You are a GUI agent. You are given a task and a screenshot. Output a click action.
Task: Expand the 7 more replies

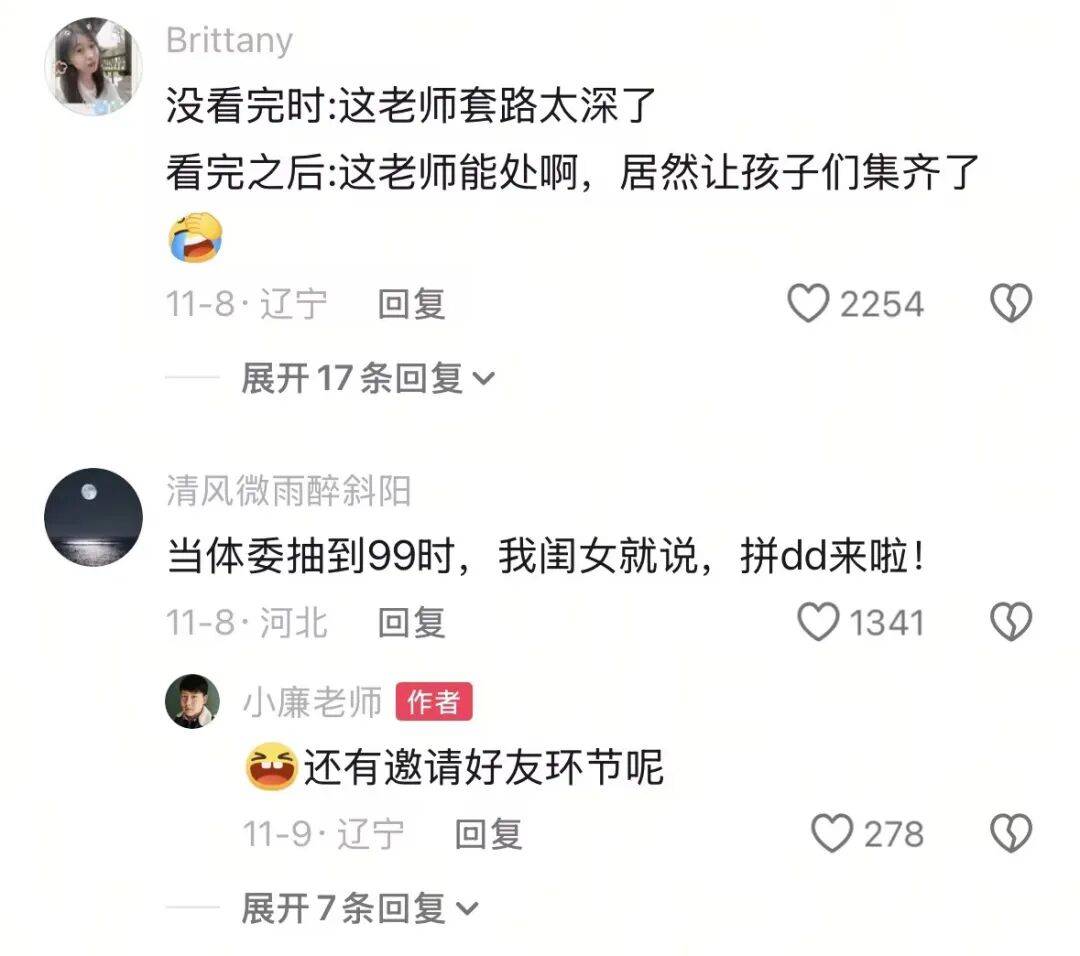tap(359, 908)
